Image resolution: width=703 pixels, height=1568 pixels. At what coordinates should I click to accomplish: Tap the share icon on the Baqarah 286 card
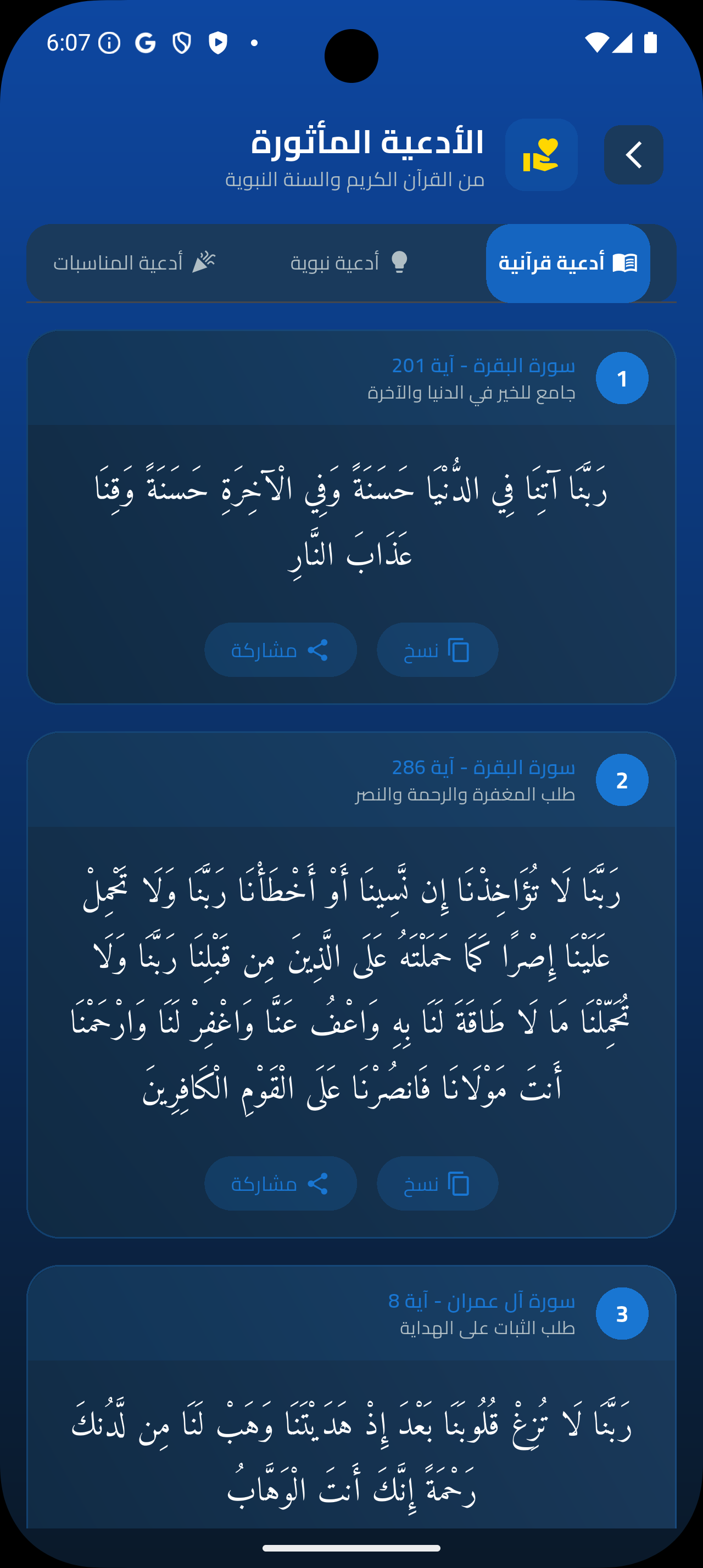click(x=319, y=1183)
